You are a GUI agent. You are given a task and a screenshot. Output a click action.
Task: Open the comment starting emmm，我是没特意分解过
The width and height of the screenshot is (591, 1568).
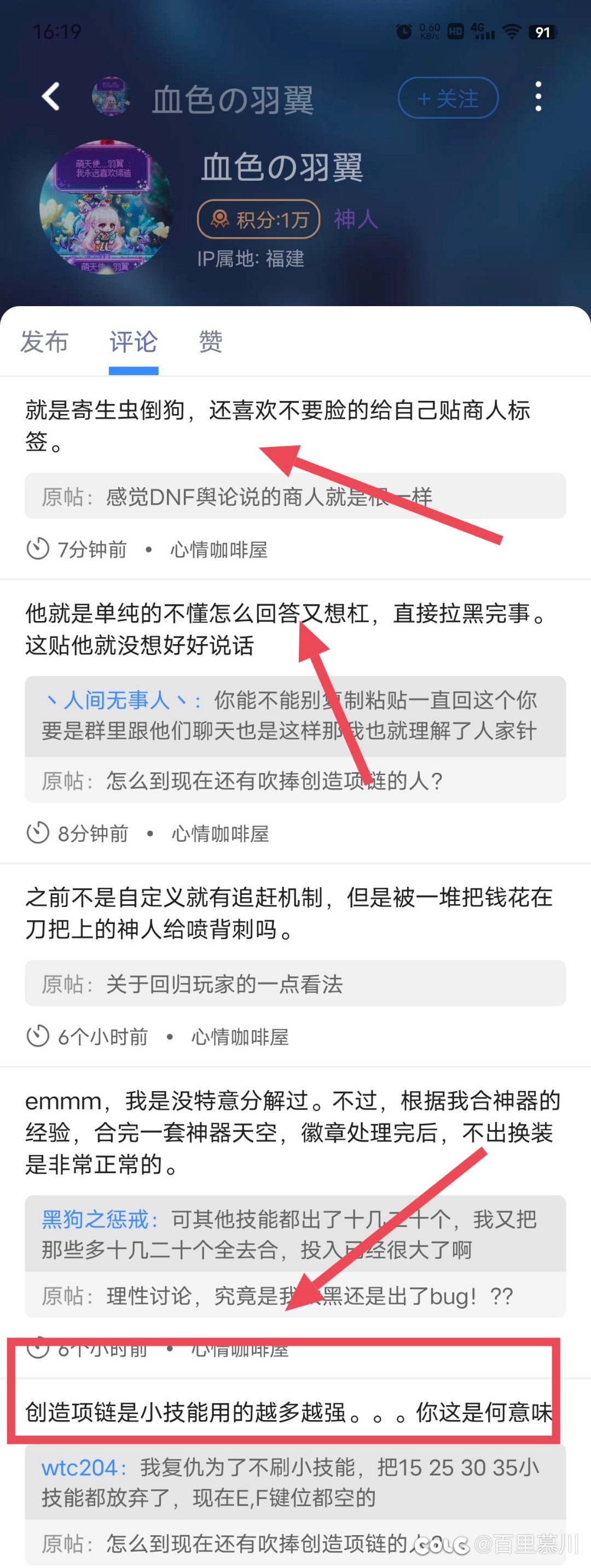(x=292, y=1132)
